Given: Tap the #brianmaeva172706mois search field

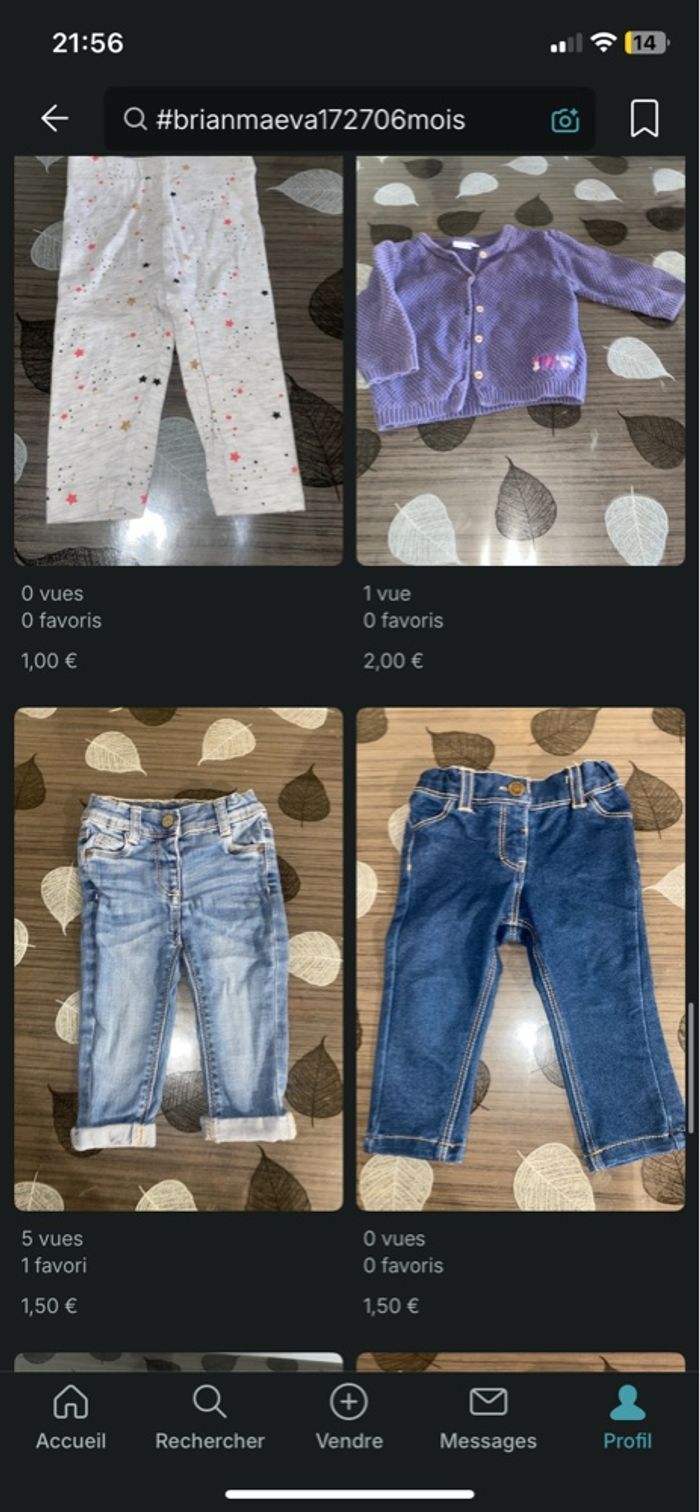Looking at the screenshot, I should 330,120.
